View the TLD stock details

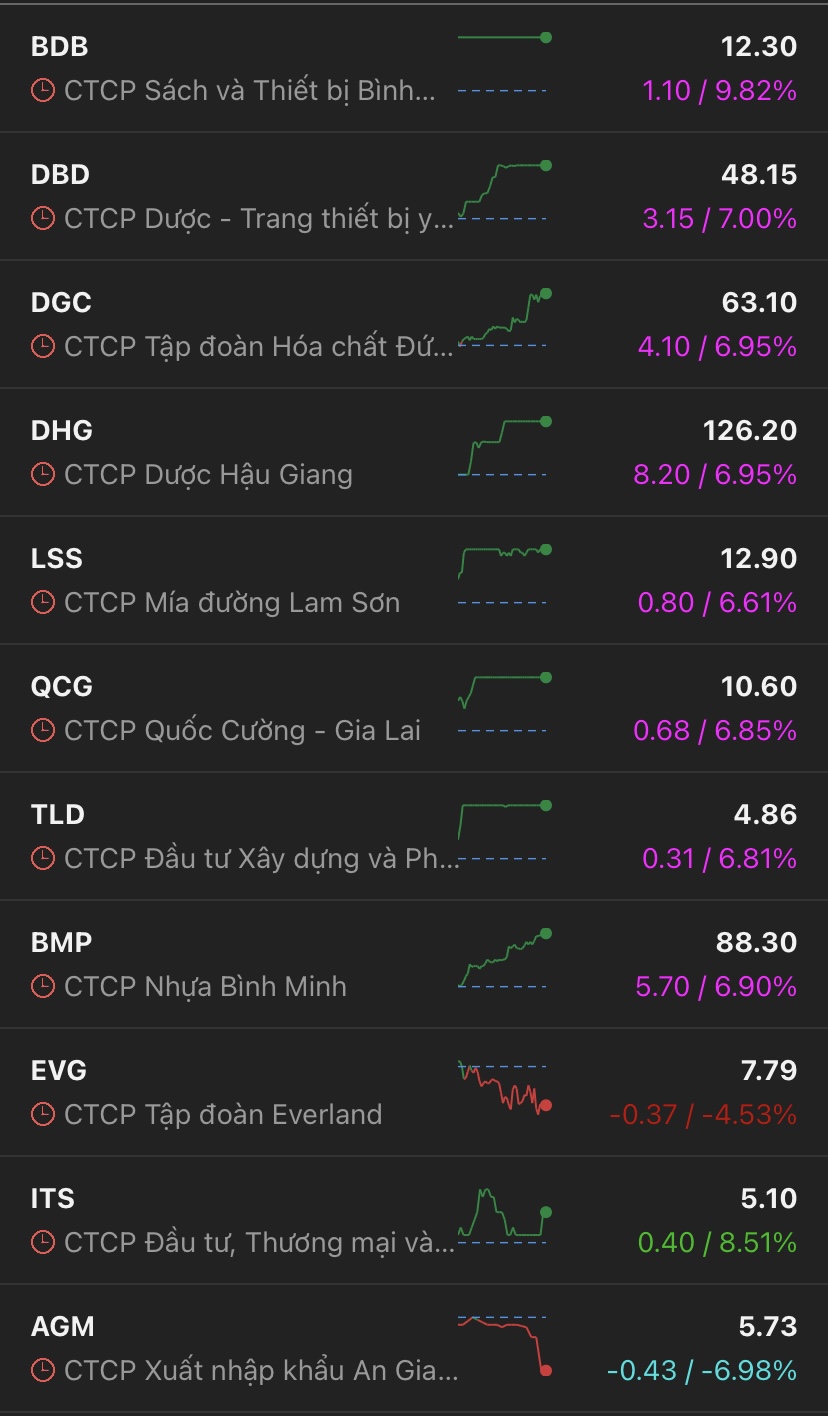pos(240,836)
